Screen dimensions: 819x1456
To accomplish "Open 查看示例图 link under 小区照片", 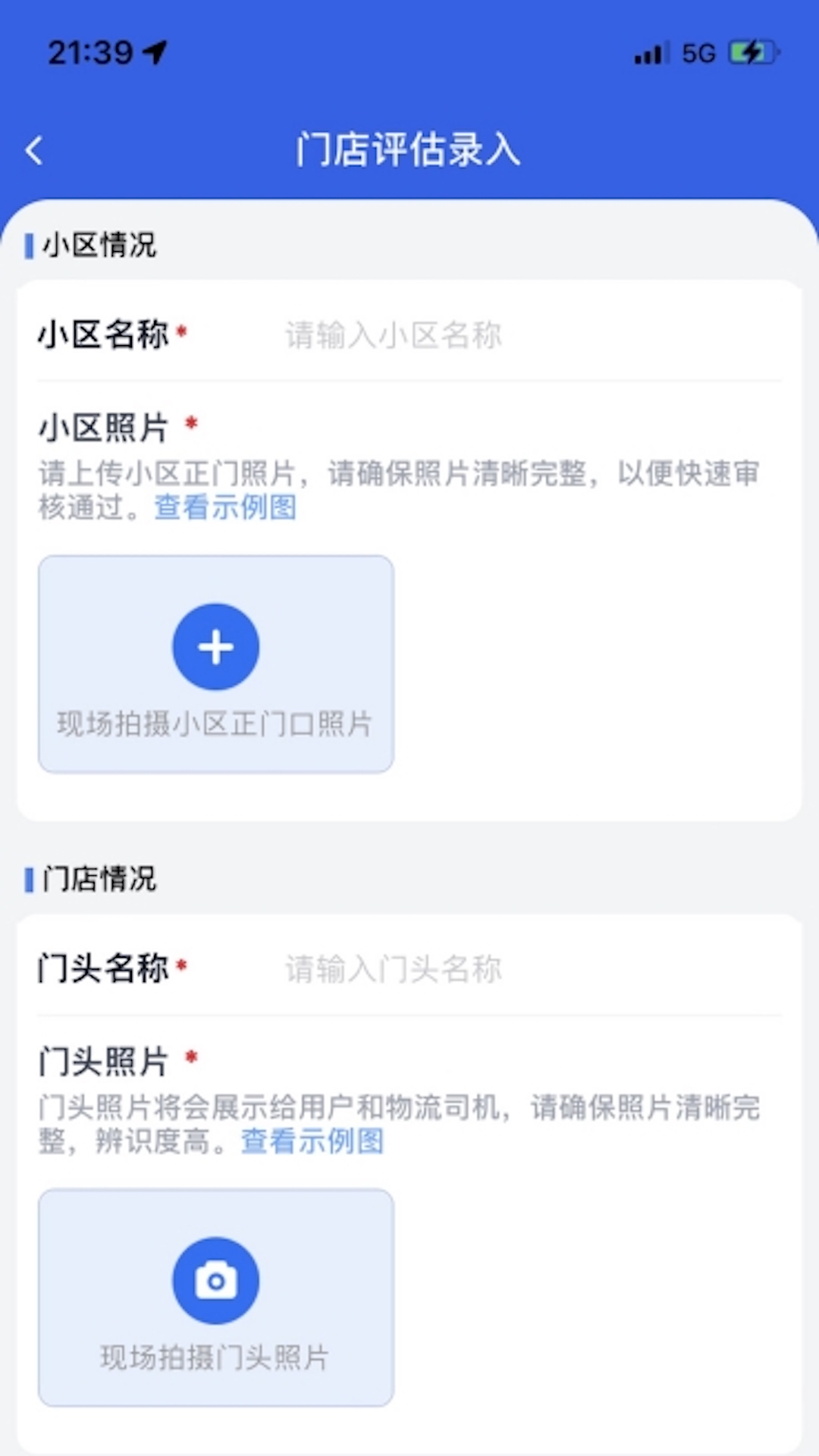I will pos(225,507).
